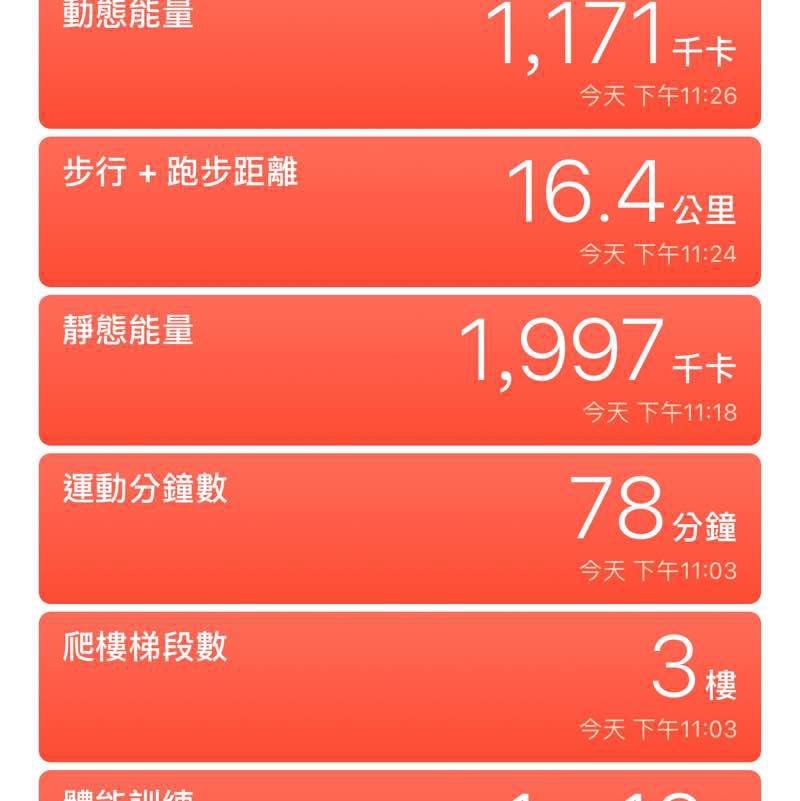The image size is (800, 801).
Task: Tap the 今天 下午11:18 timestamp
Action: click(660, 410)
